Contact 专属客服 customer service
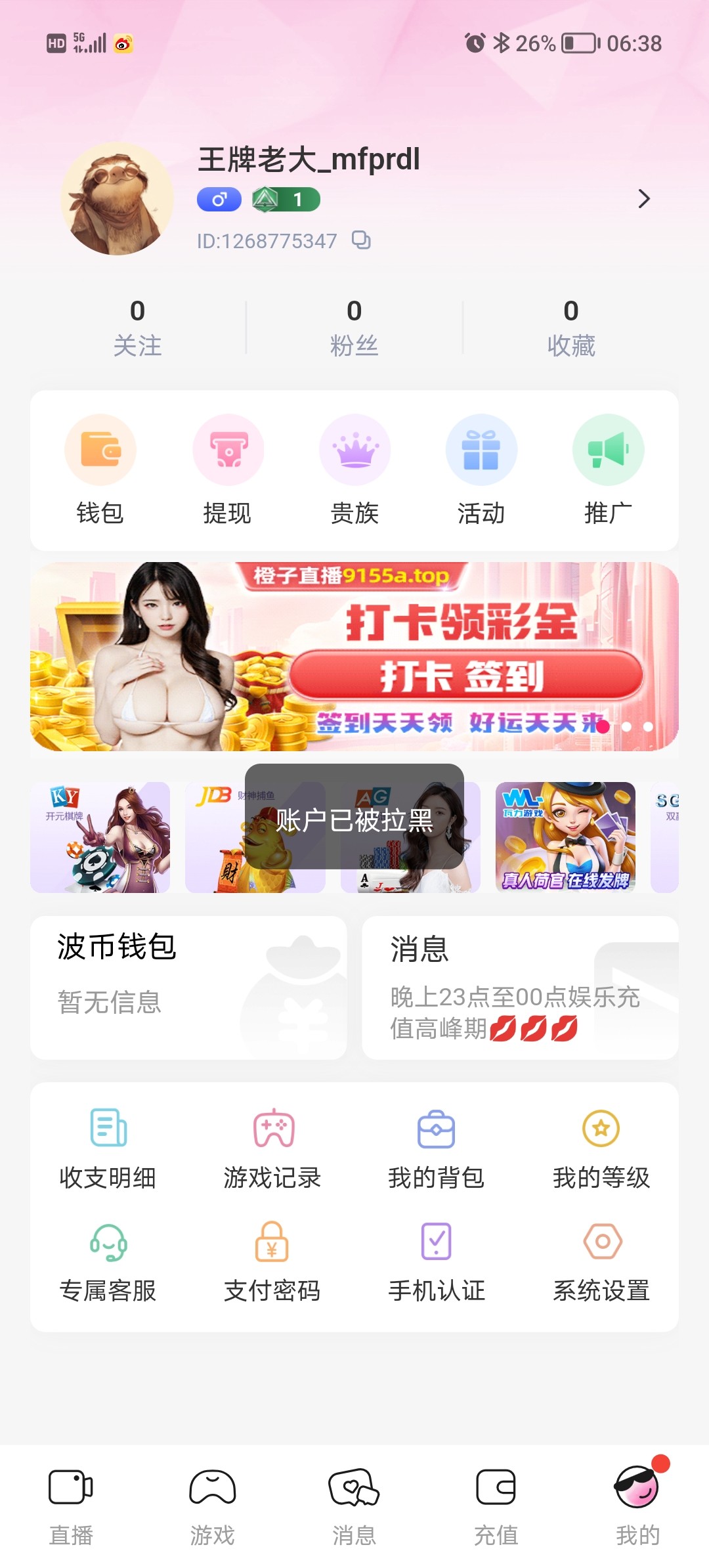709x1568 pixels. (x=108, y=1262)
